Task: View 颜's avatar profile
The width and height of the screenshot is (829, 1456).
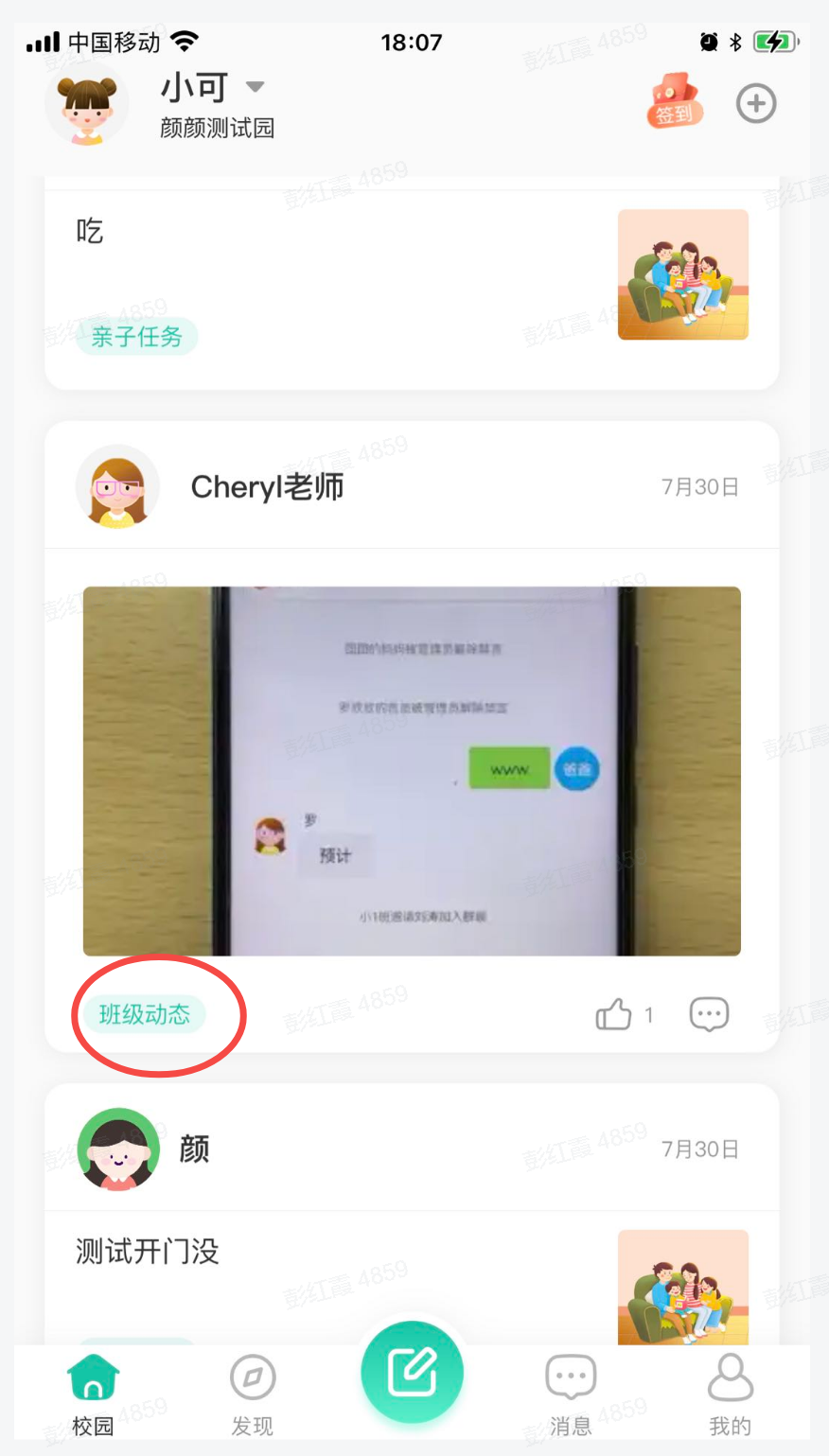Action: [x=118, y=1149]
